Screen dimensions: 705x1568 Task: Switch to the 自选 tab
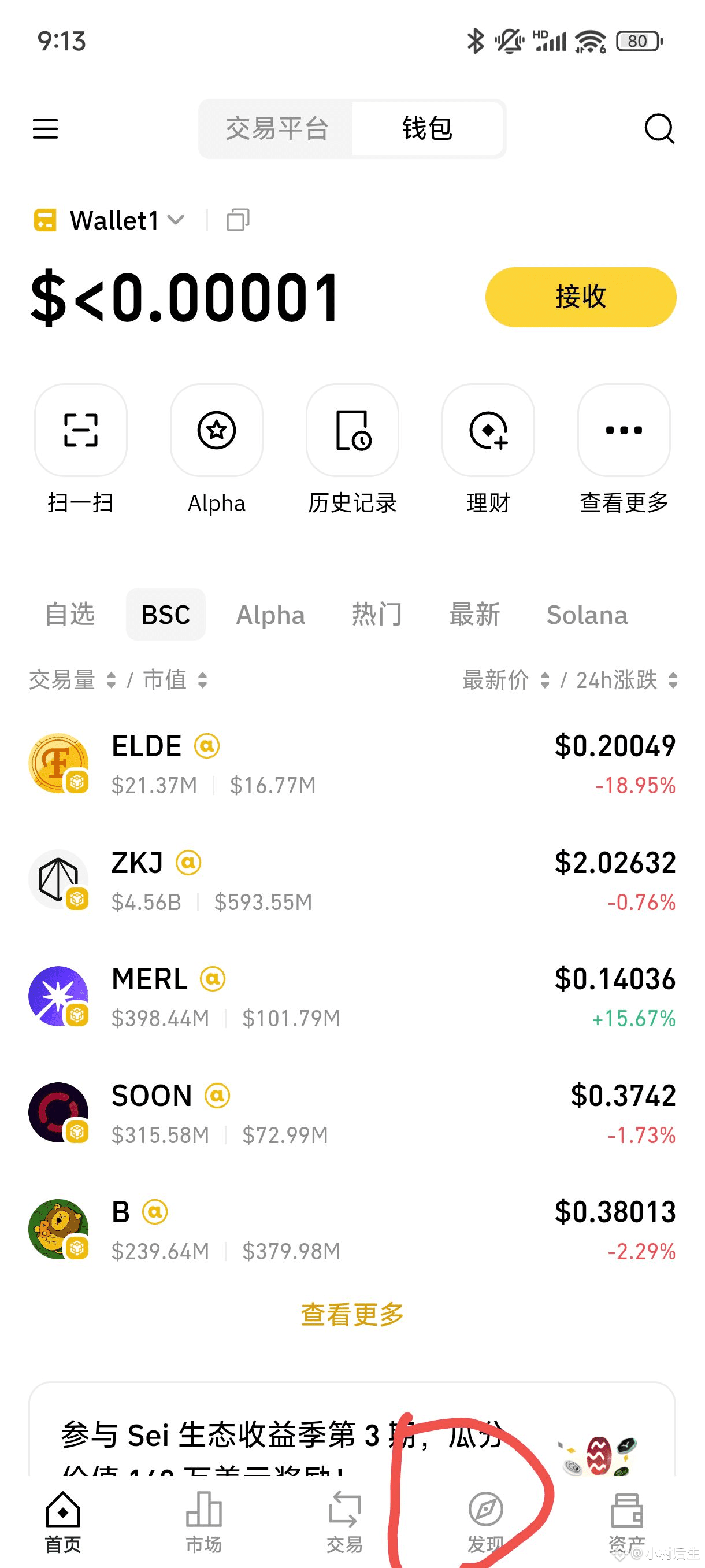click(x=70, y=614)
